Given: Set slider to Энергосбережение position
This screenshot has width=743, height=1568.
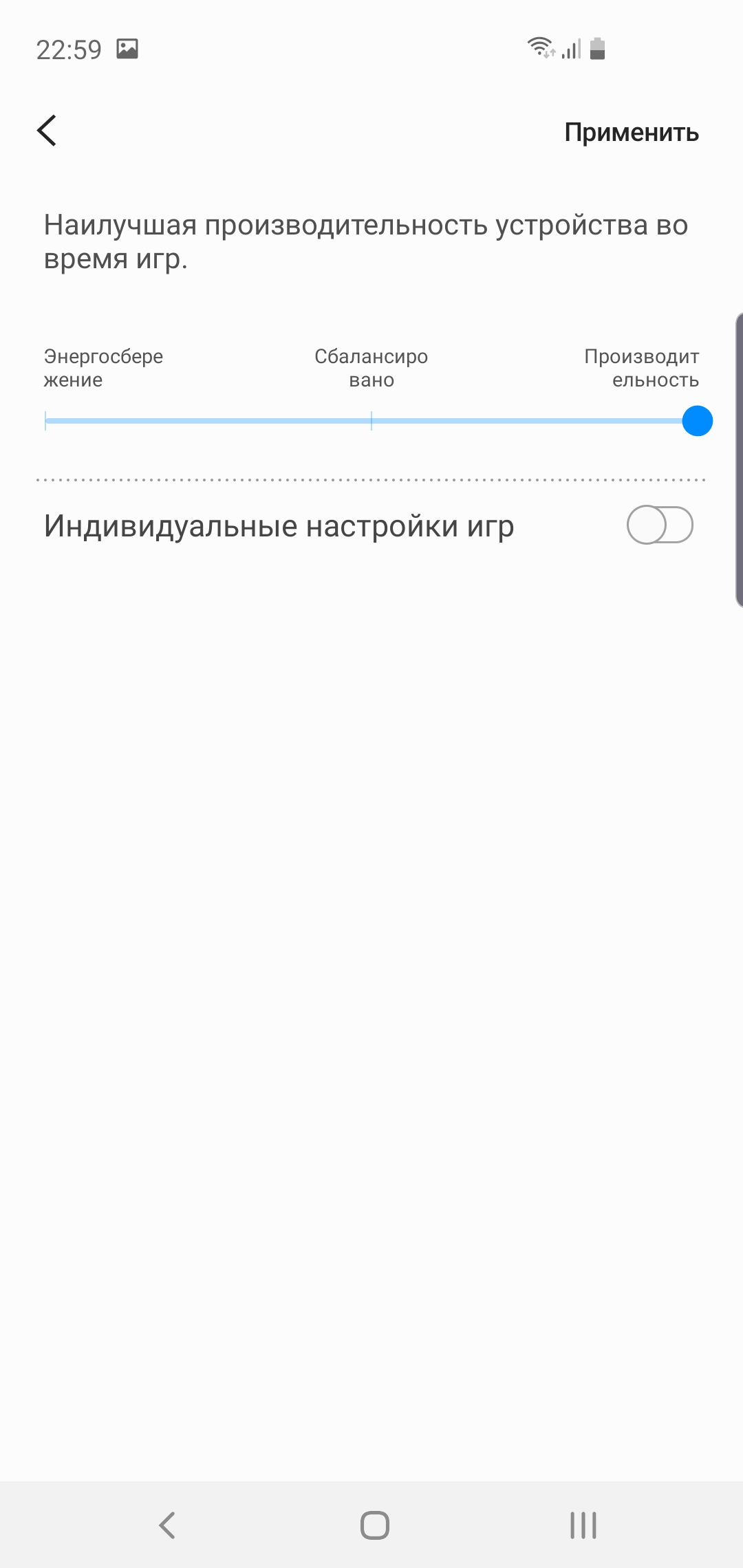Looking at the screenshot, I should click(x=46, y=421).
